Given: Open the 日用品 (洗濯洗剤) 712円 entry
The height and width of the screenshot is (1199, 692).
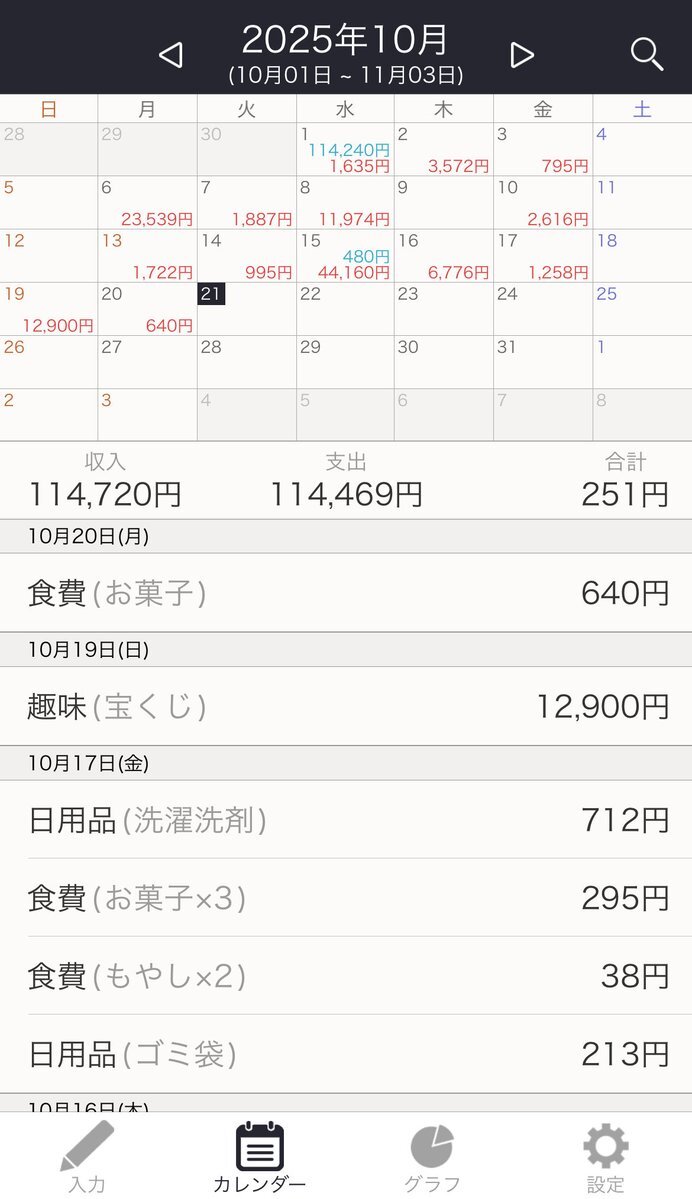Looking at the screenshot, I should pyautogui.click(x=346, y=820).
